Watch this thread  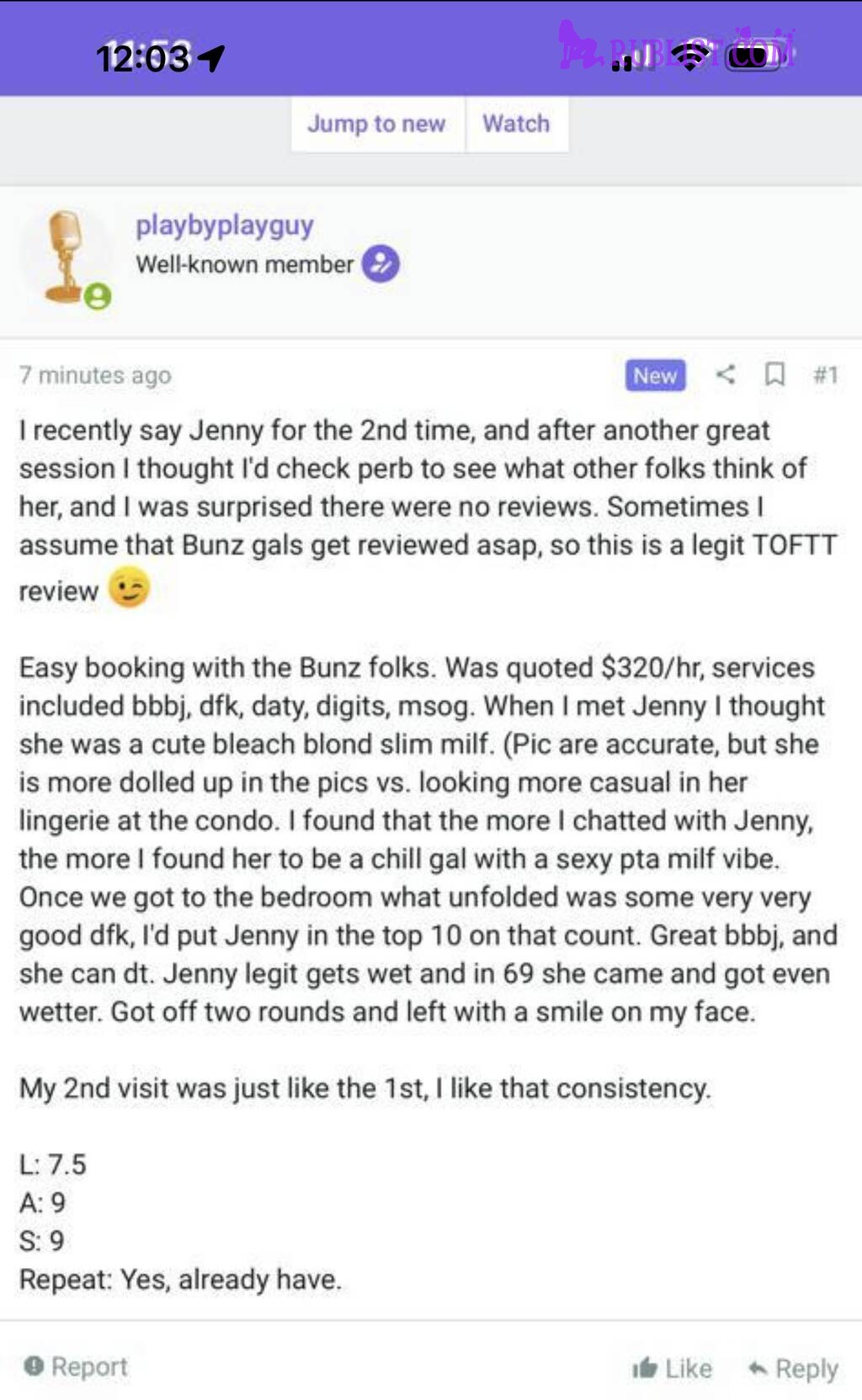coord(517,124)
